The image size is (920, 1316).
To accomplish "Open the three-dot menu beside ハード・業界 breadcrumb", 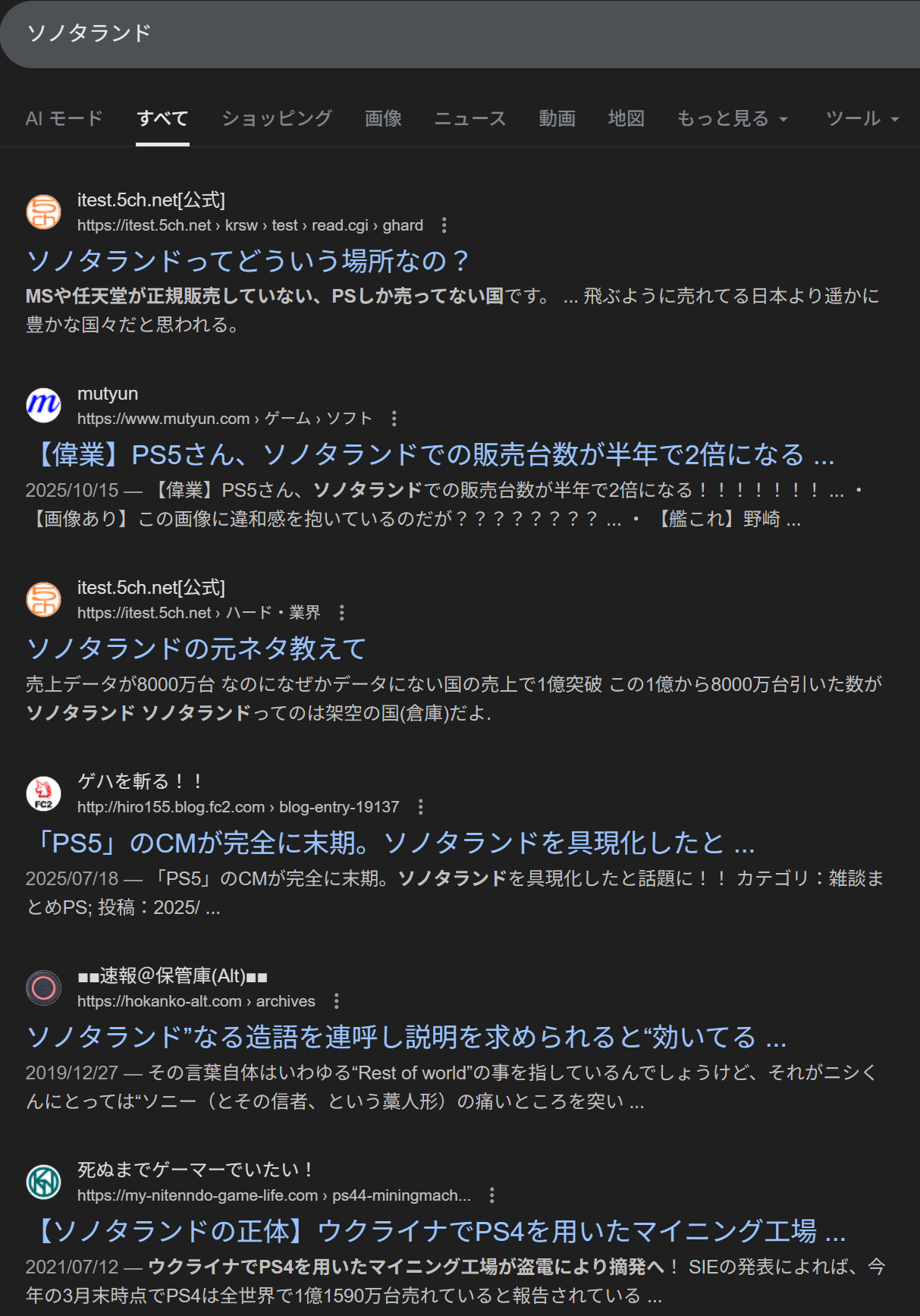I will (342, 613).
